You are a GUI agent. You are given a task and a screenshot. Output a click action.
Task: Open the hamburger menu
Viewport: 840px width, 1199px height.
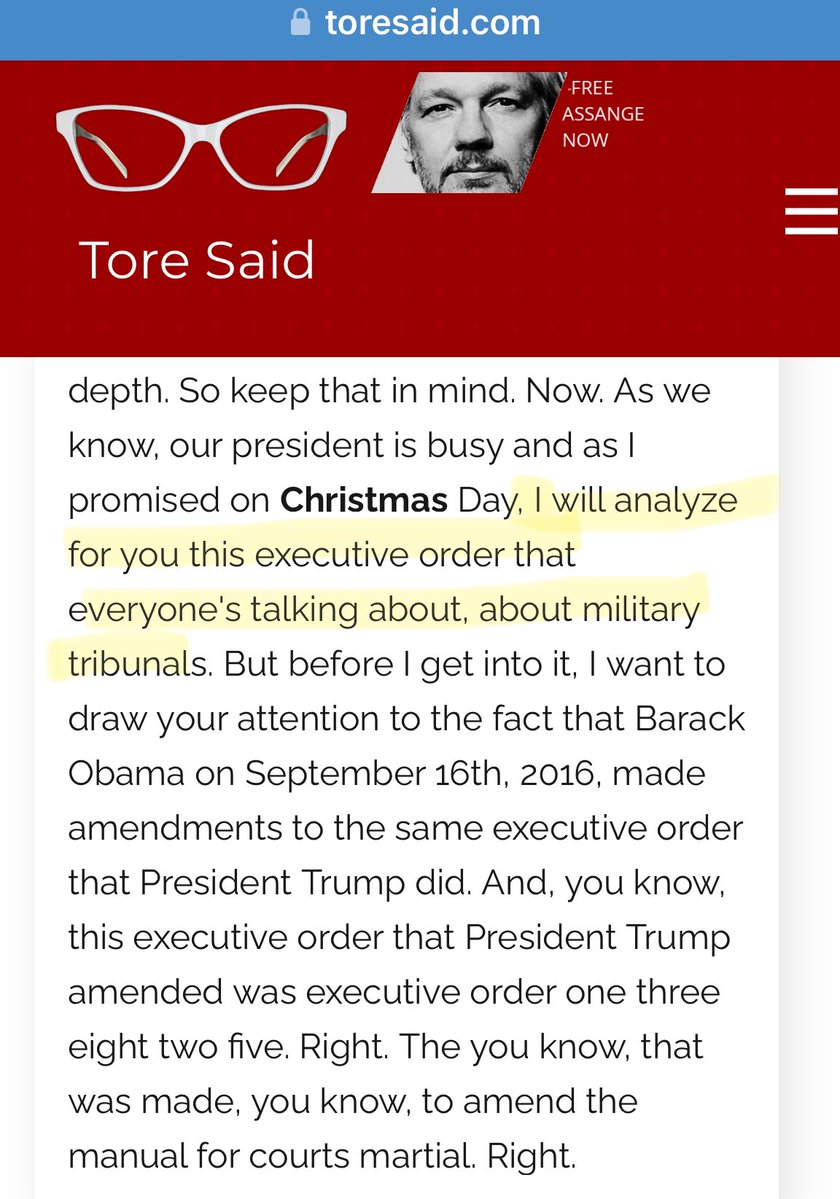pyautogui.click(x=811, y=211)
